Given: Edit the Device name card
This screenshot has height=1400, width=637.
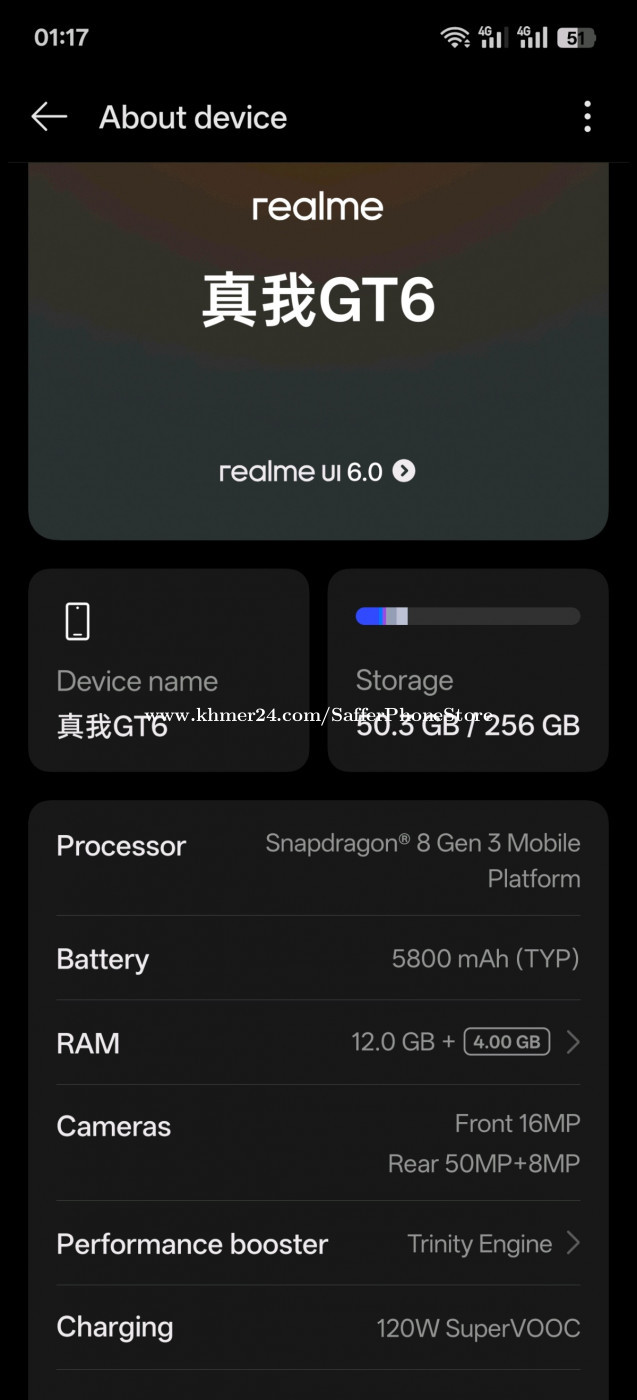Looking at the screenshot, I should point(168,670).
